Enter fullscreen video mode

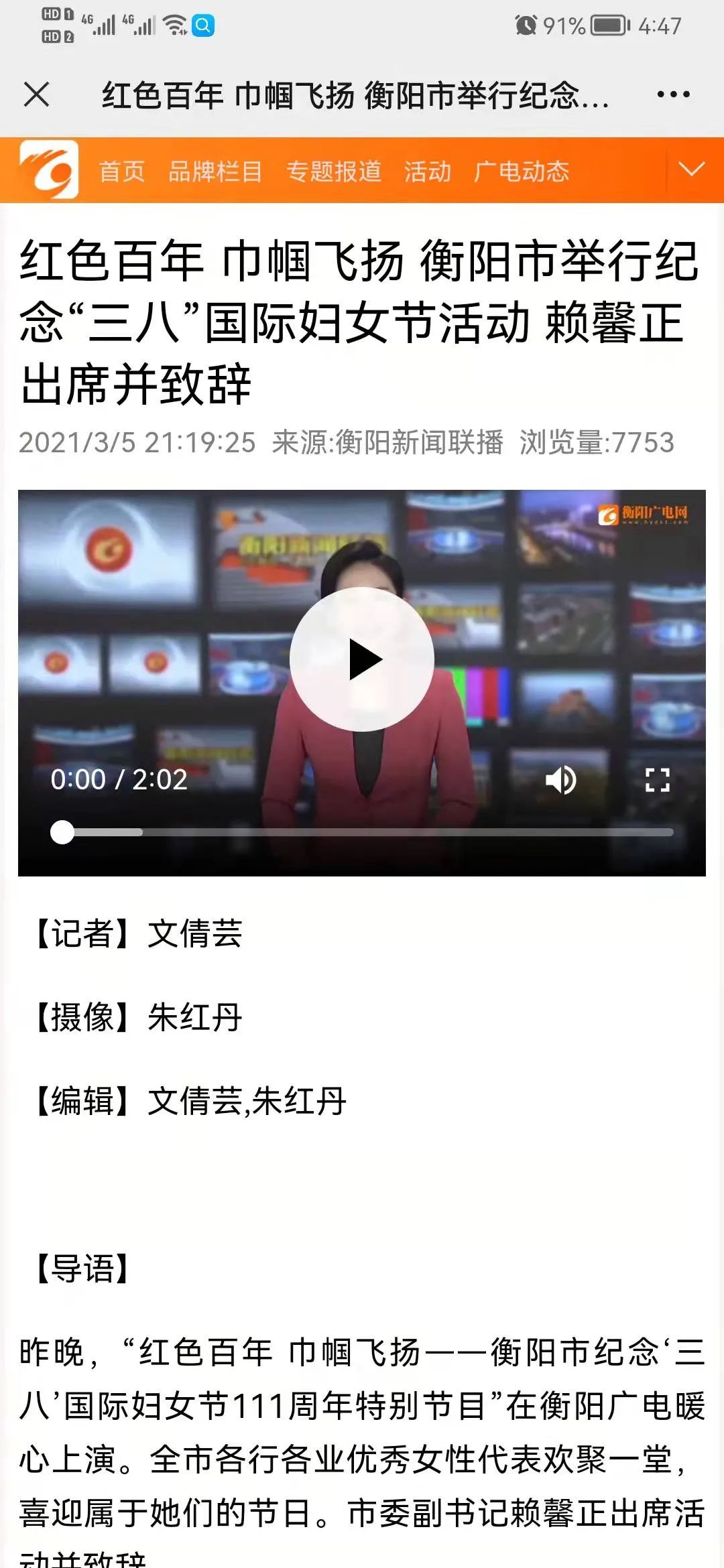click(x=657, y=780)
